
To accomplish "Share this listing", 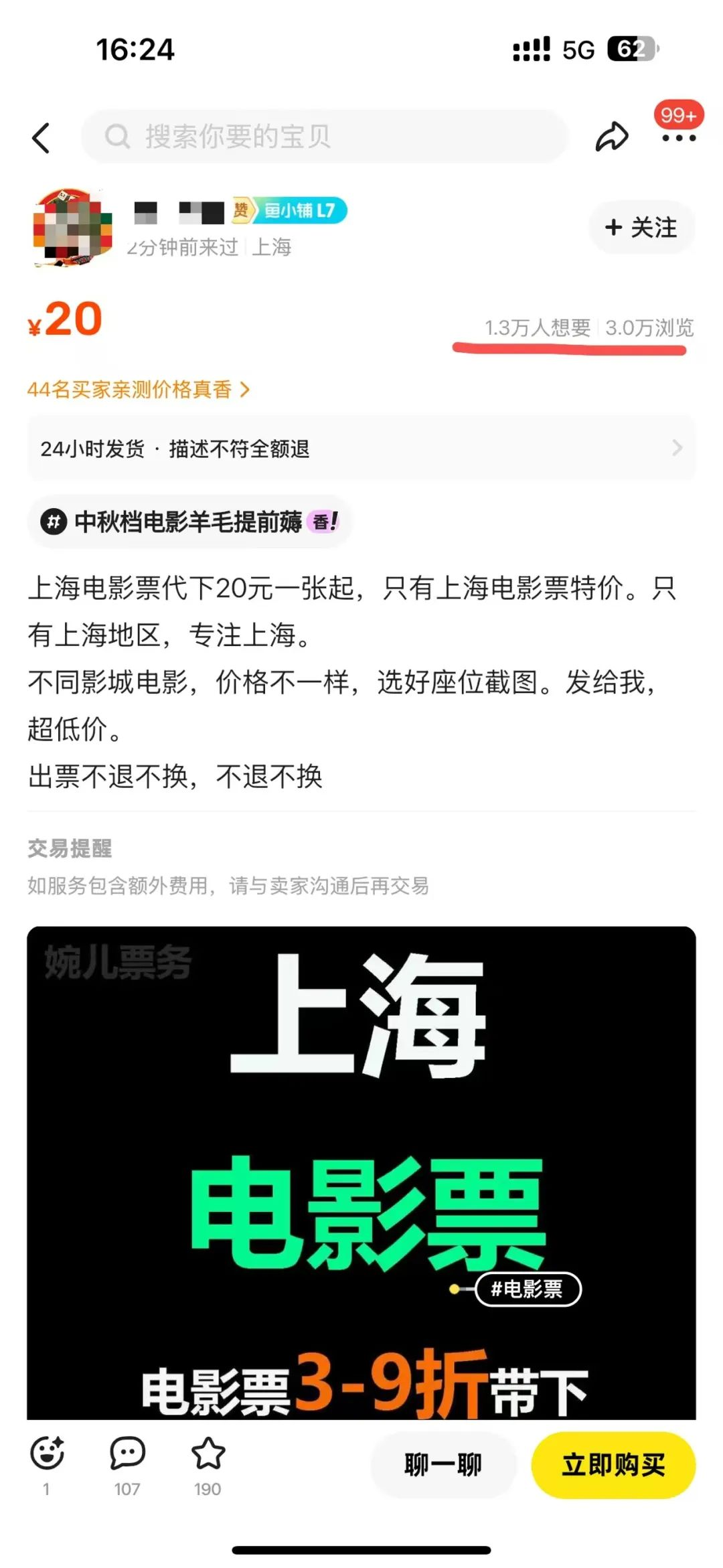I will point(612,137).
